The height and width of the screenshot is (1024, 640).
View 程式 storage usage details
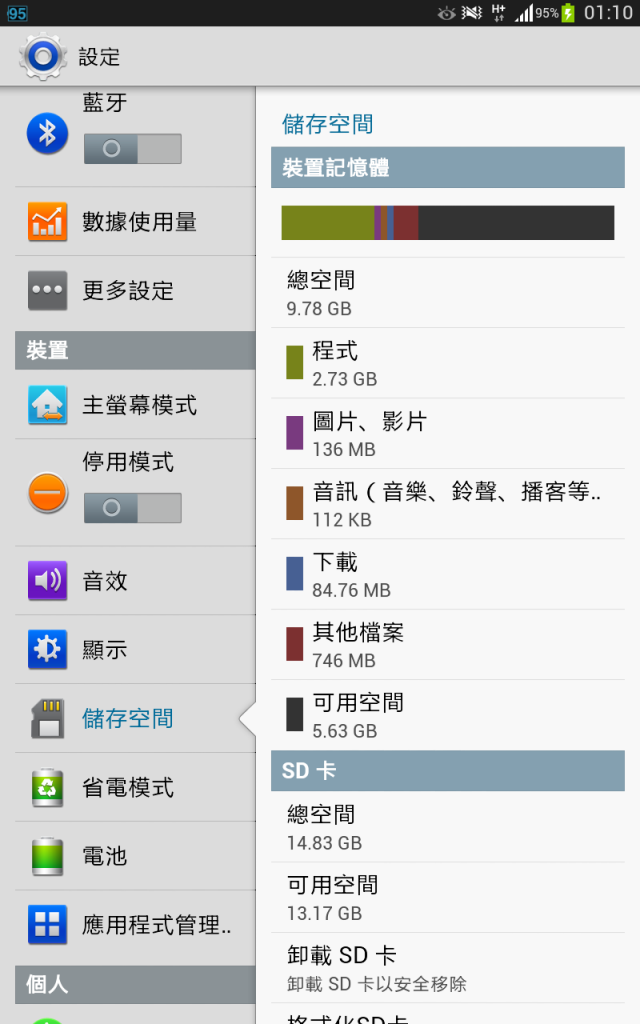click(x=448, y=363)
